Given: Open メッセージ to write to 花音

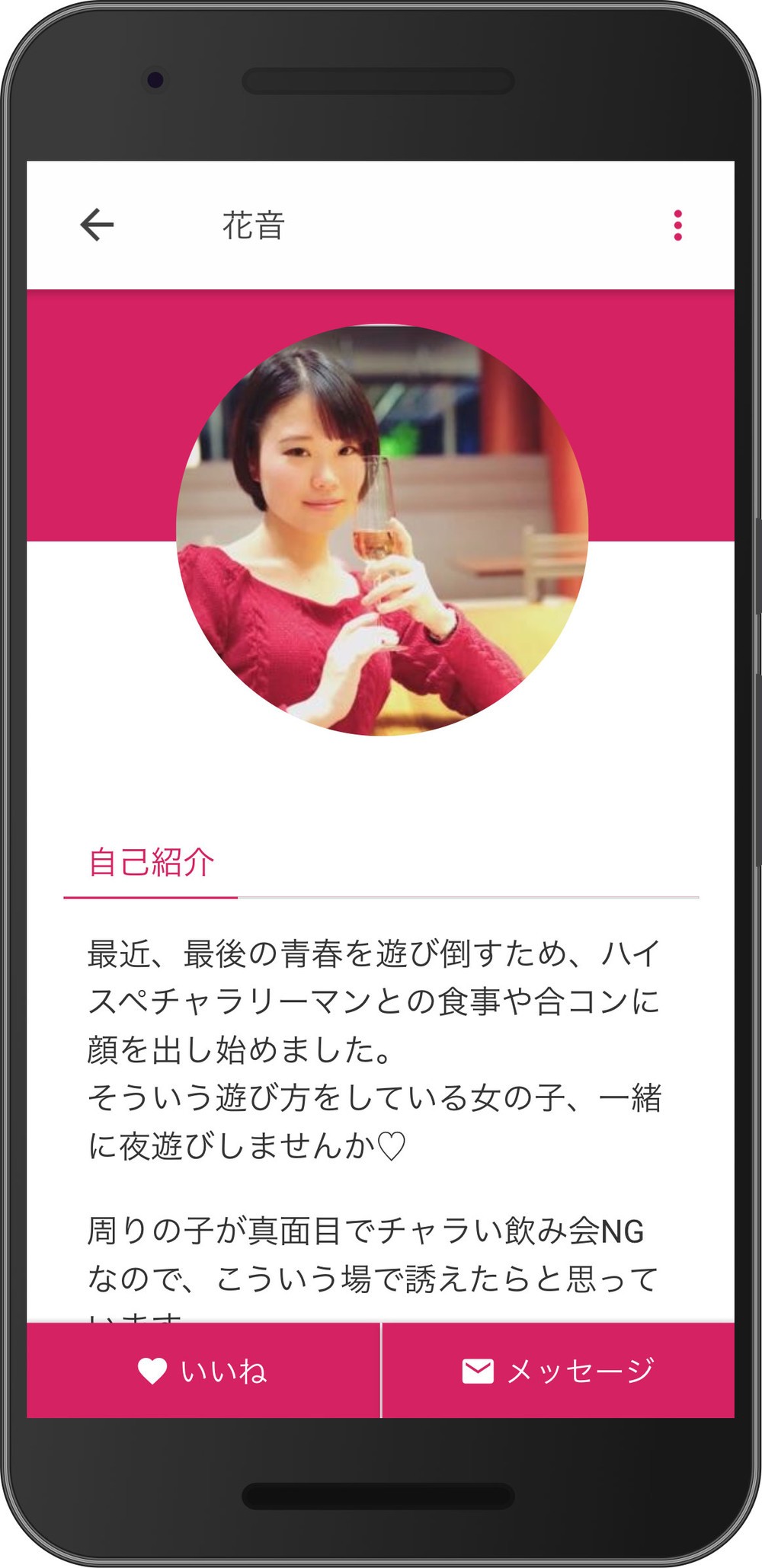Looking at the screenshot, I should tap(558, 1371).
